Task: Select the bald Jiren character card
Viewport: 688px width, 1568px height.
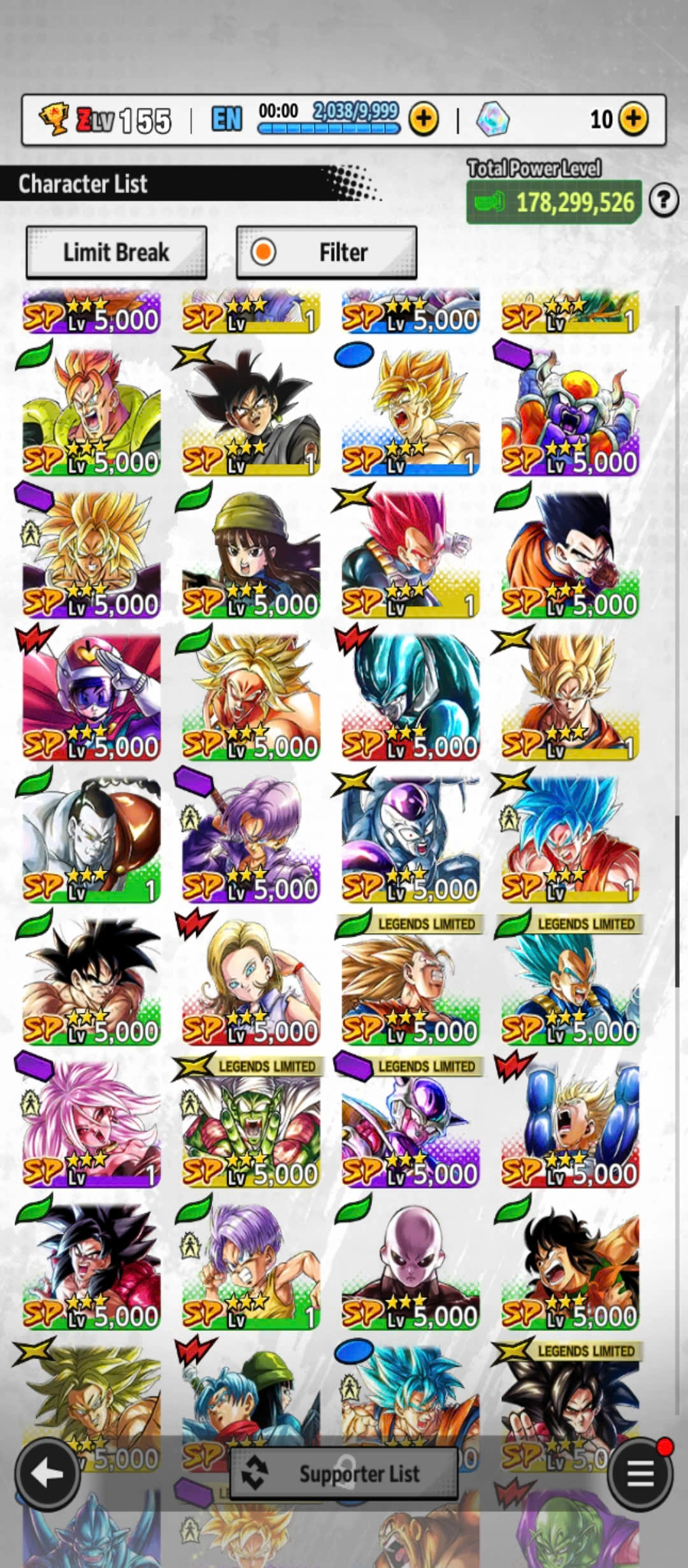Action: click(410, 1265)
